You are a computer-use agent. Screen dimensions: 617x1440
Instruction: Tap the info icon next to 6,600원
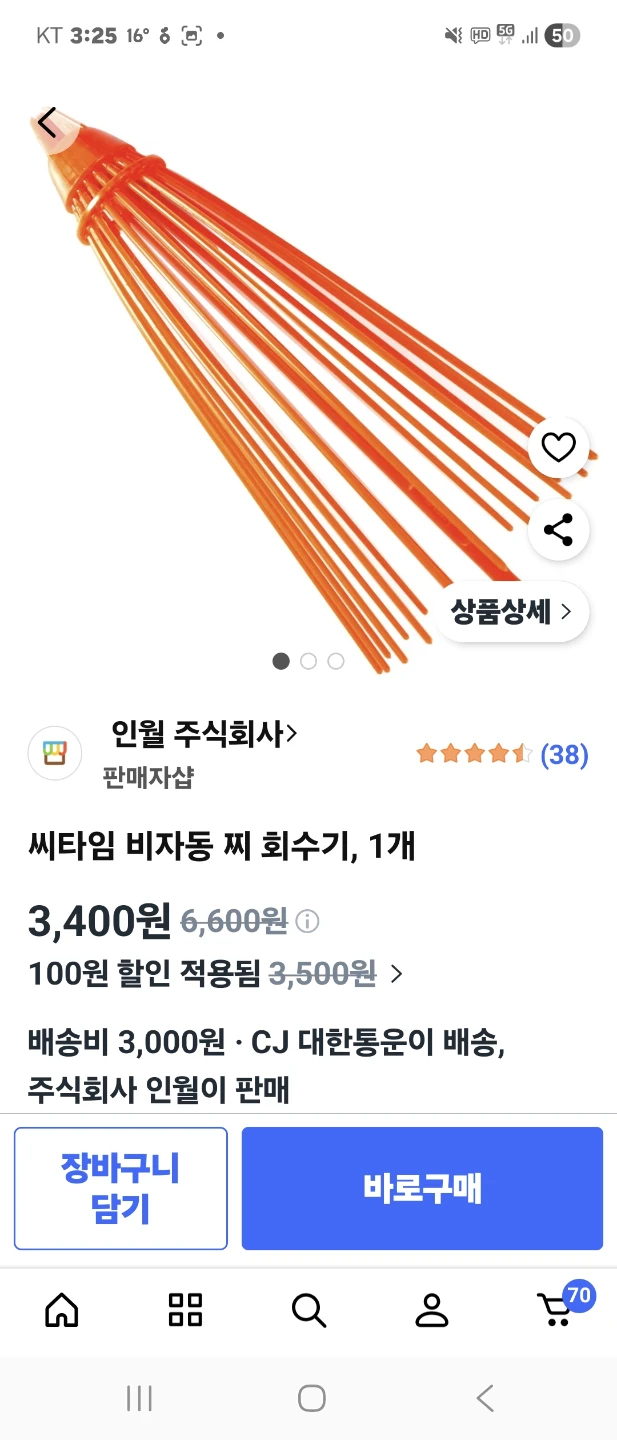point(308,921)
